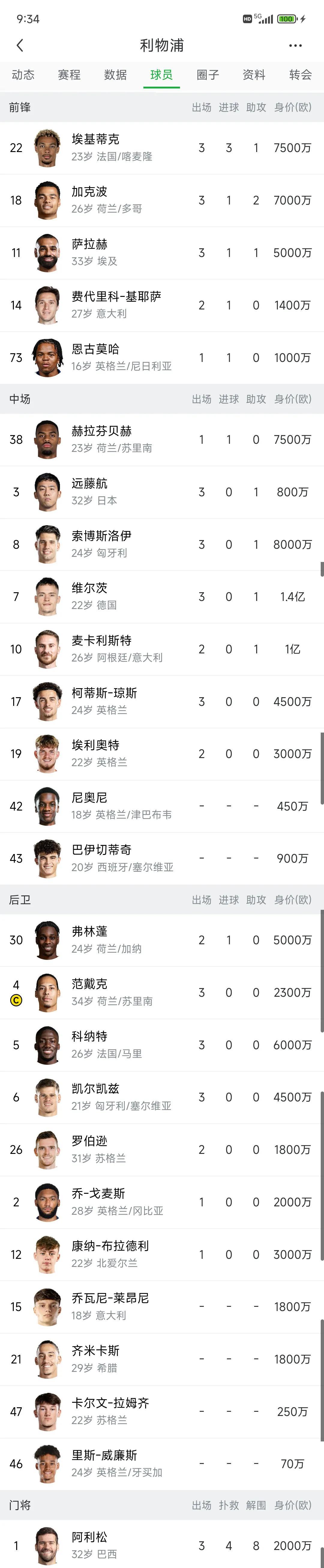Screen dimensions: 324x1568
Task: Select the 圈子 tab
Action: 208,75
